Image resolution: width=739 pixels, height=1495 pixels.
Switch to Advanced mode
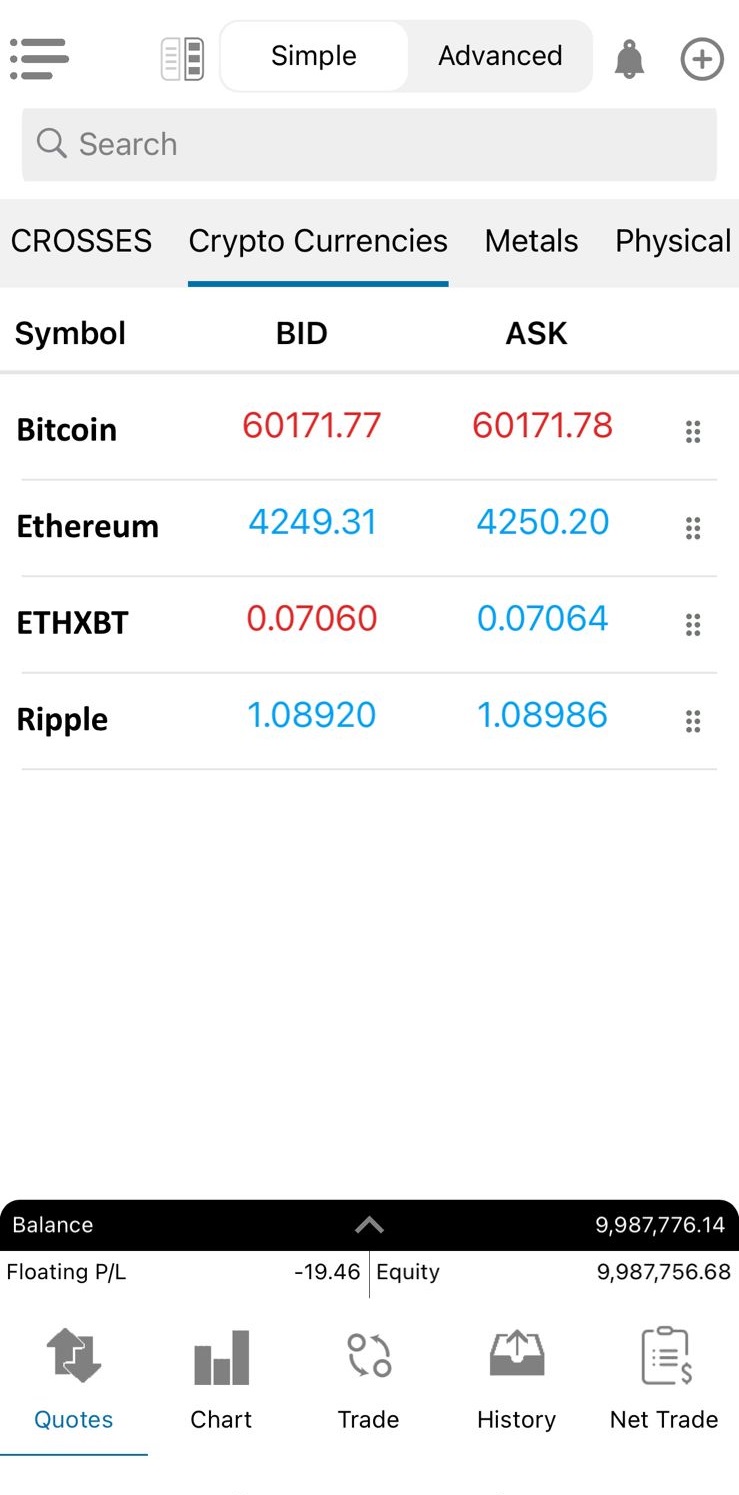click(500, 56)
